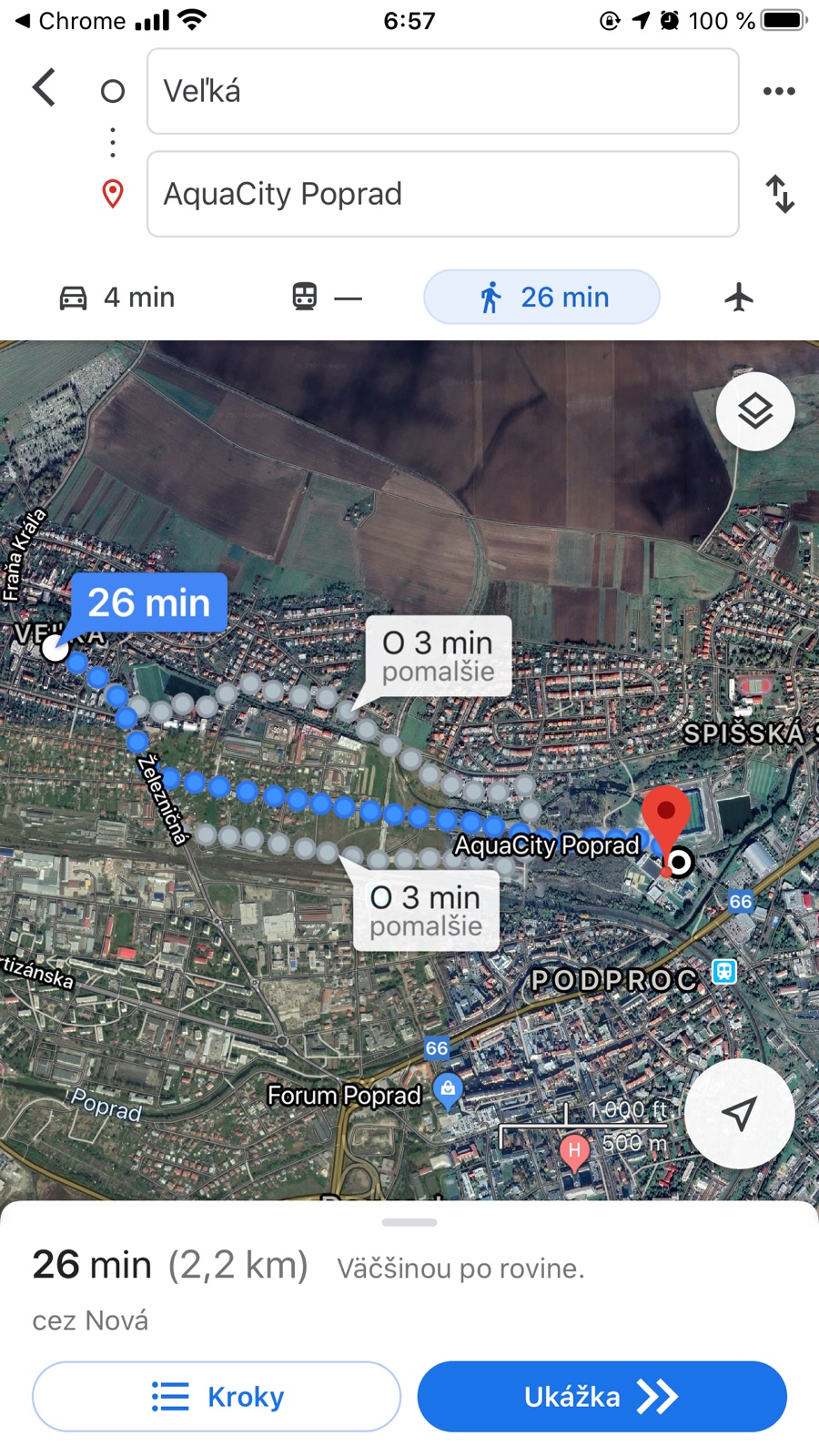Switch to driving mode, 4 min
This screenshot has width=819, height=1456.
click(x=117, y=298)
